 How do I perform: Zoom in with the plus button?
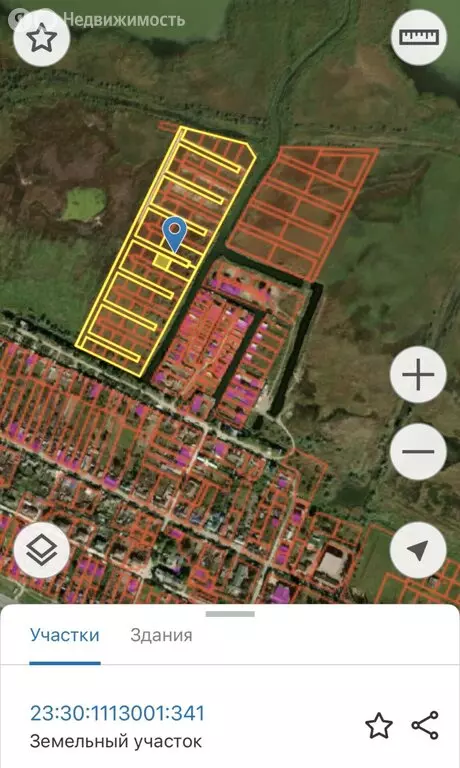click(x=418, y=375)
